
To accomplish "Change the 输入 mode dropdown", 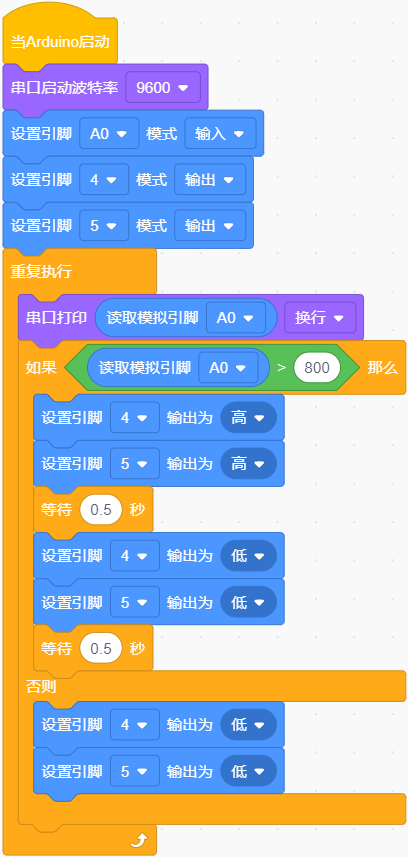I will point(220,133).
